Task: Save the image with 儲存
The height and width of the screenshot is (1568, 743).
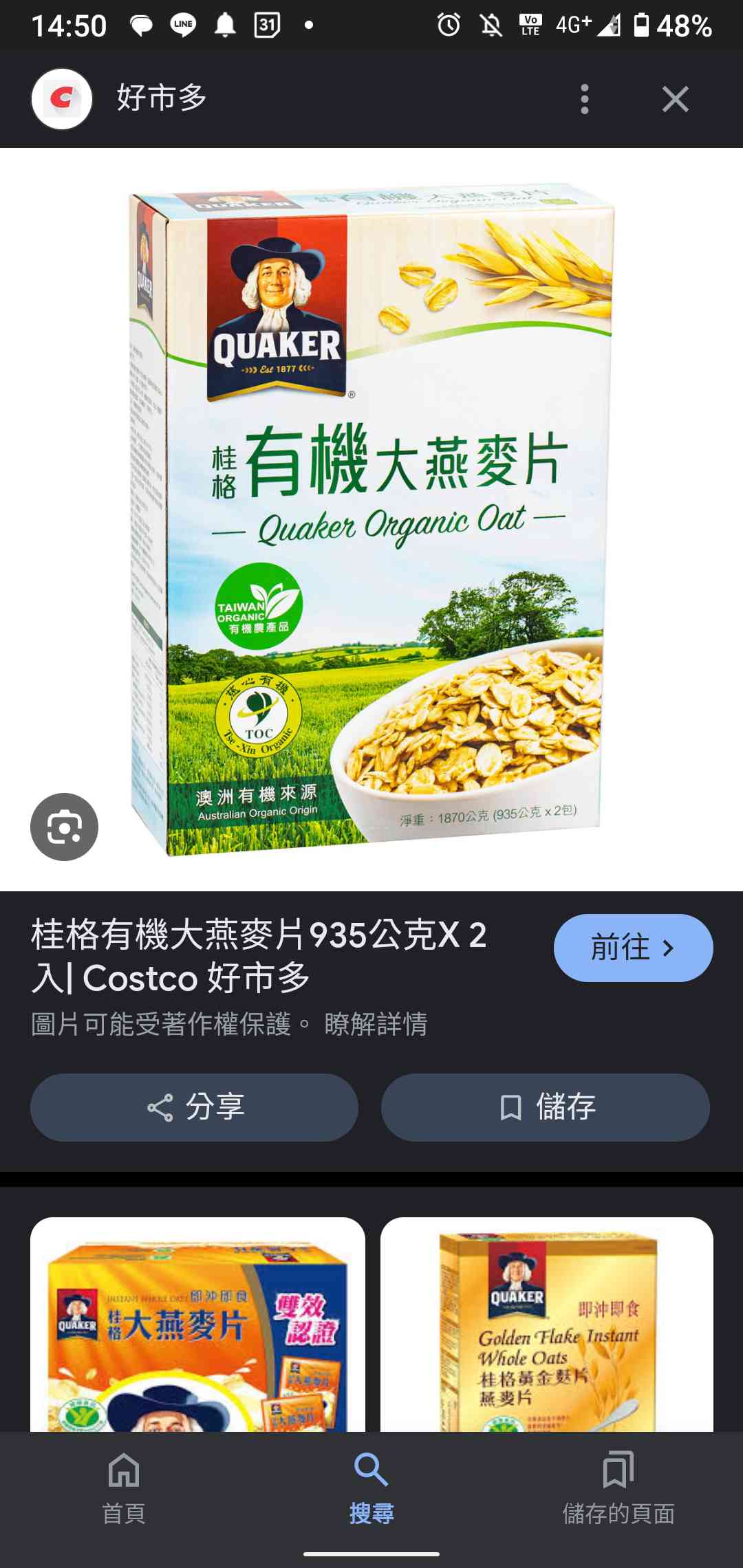Action: pyautogui.click(x=545, y=1107)
